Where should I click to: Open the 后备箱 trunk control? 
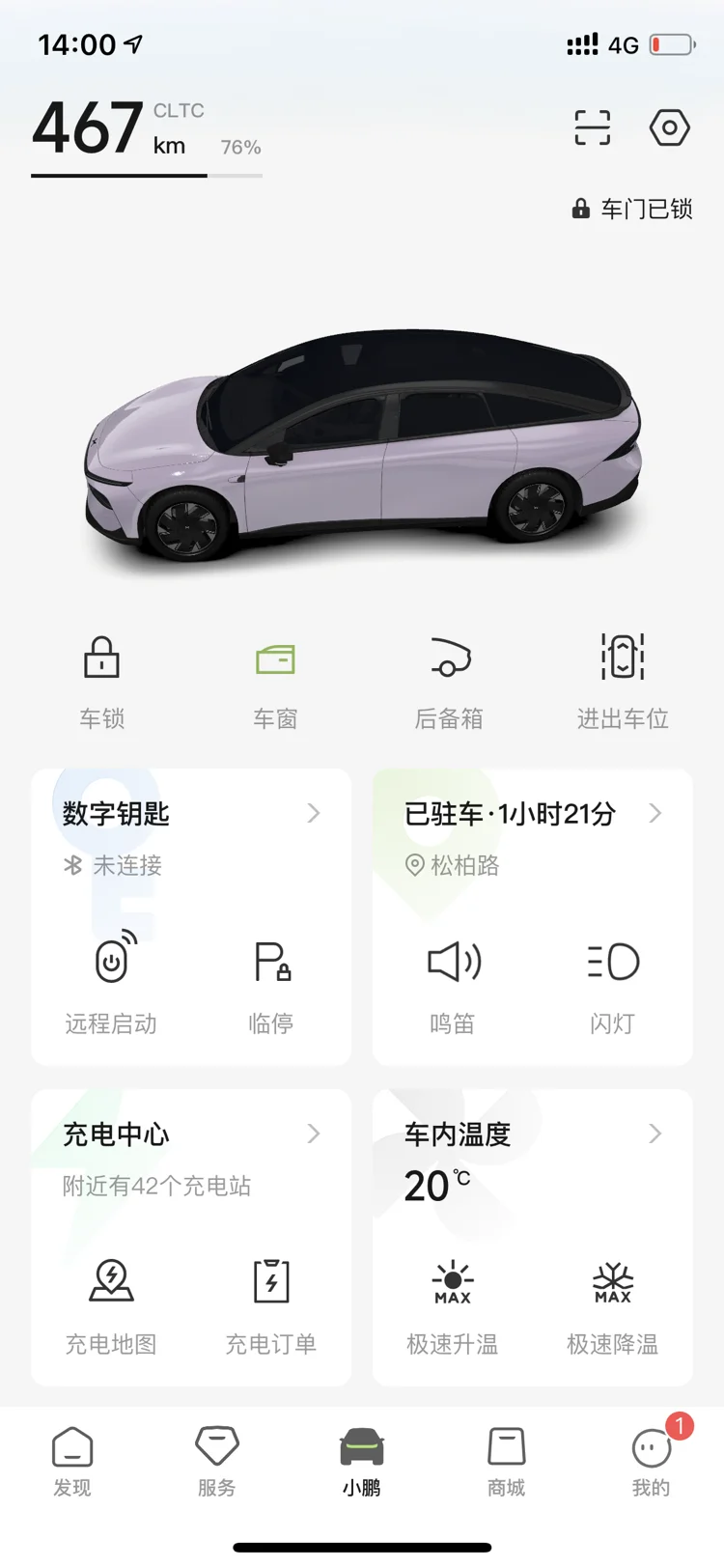pyautogui.click(x=449, y=680)
